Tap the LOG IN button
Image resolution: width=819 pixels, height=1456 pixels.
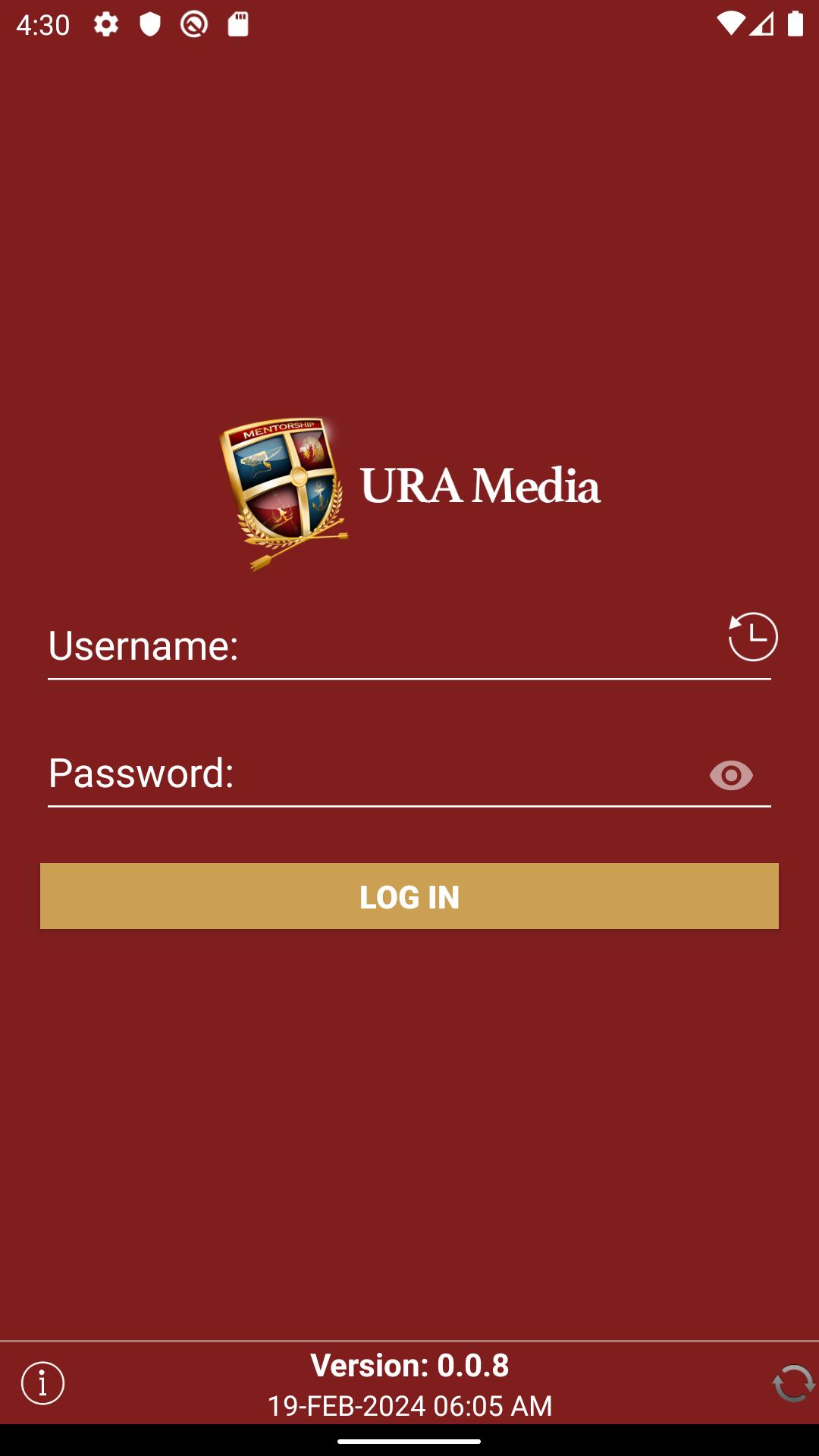coord(409,896)
